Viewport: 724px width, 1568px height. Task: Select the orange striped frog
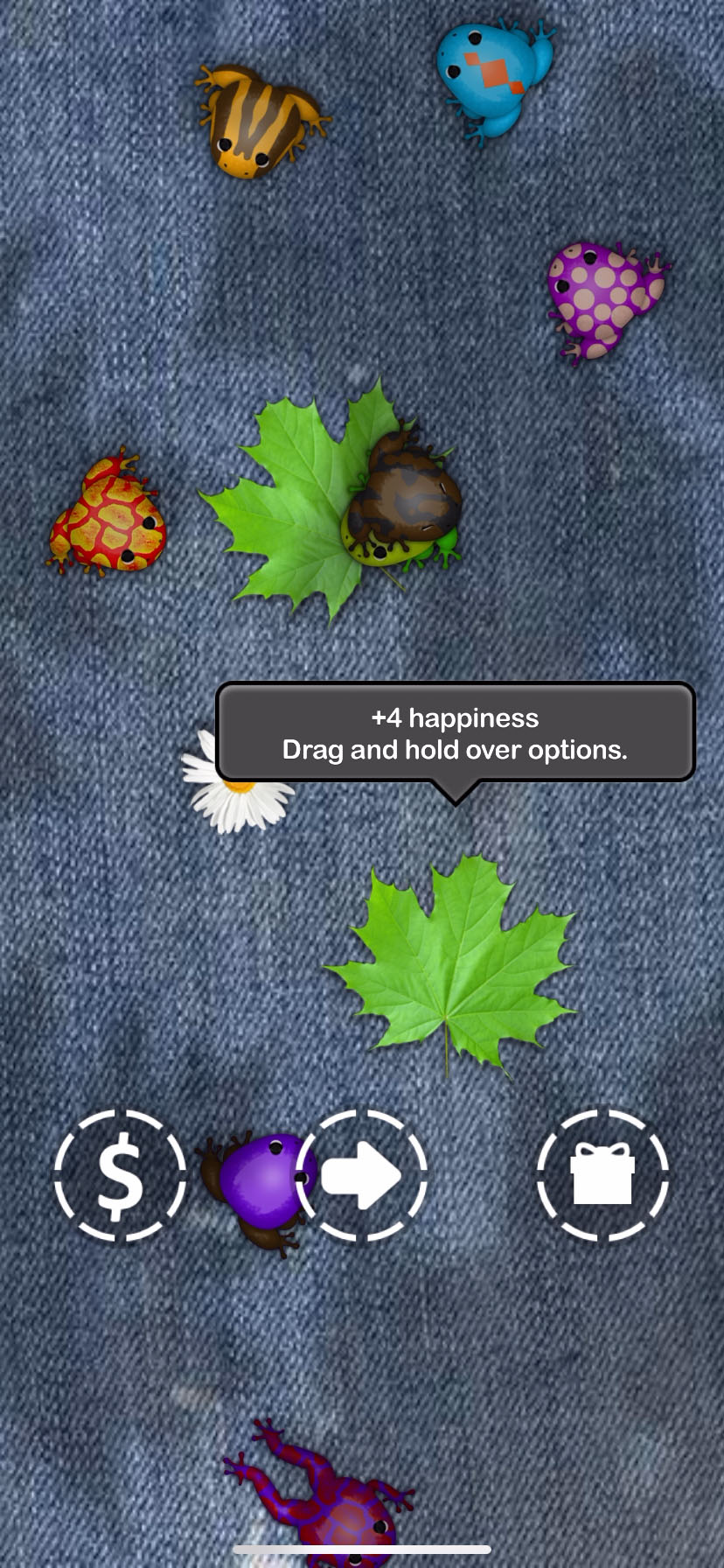pyautogui.click(x=256, y=121)
